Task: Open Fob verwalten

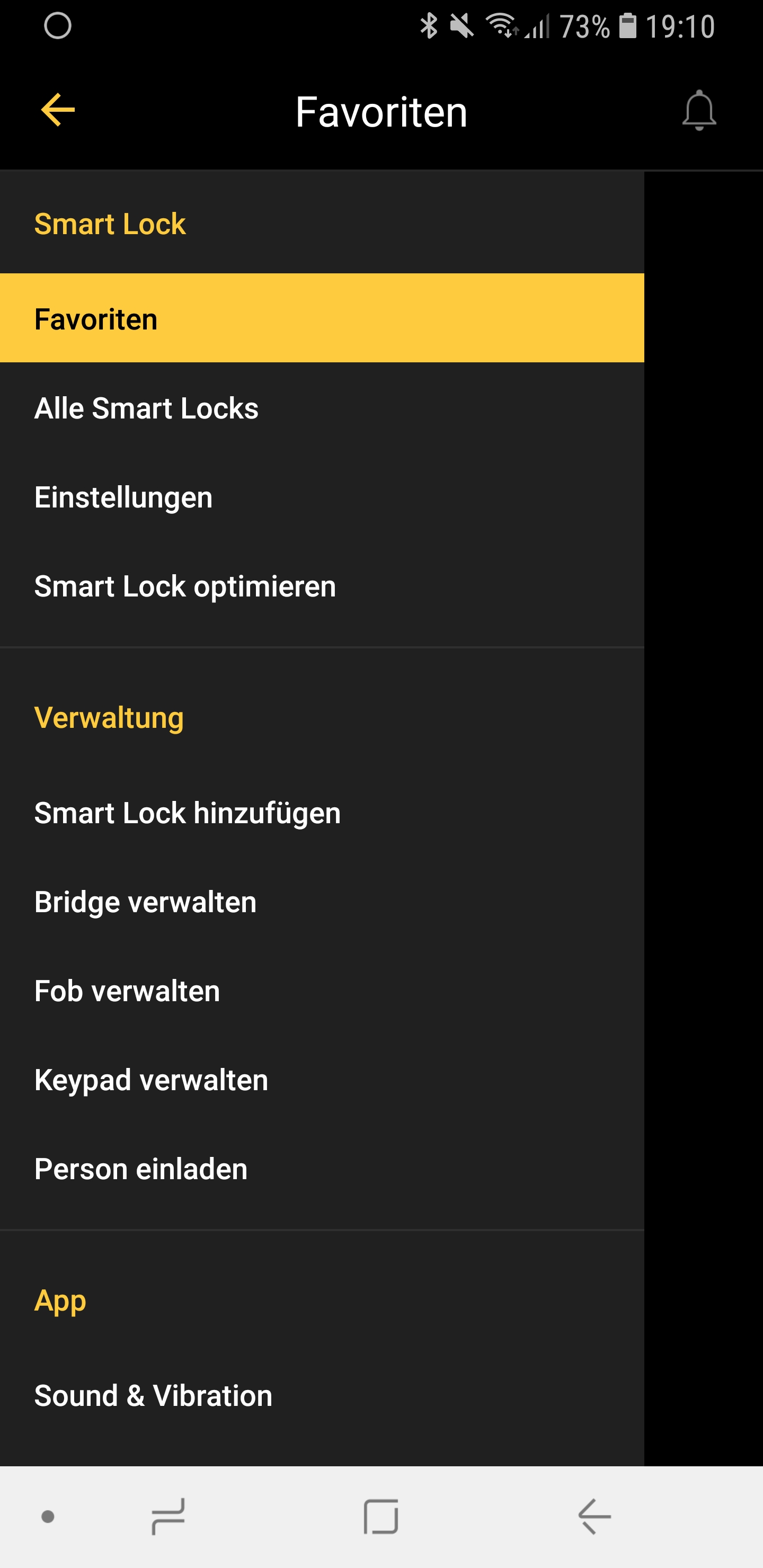Action: tap(322, 991)
